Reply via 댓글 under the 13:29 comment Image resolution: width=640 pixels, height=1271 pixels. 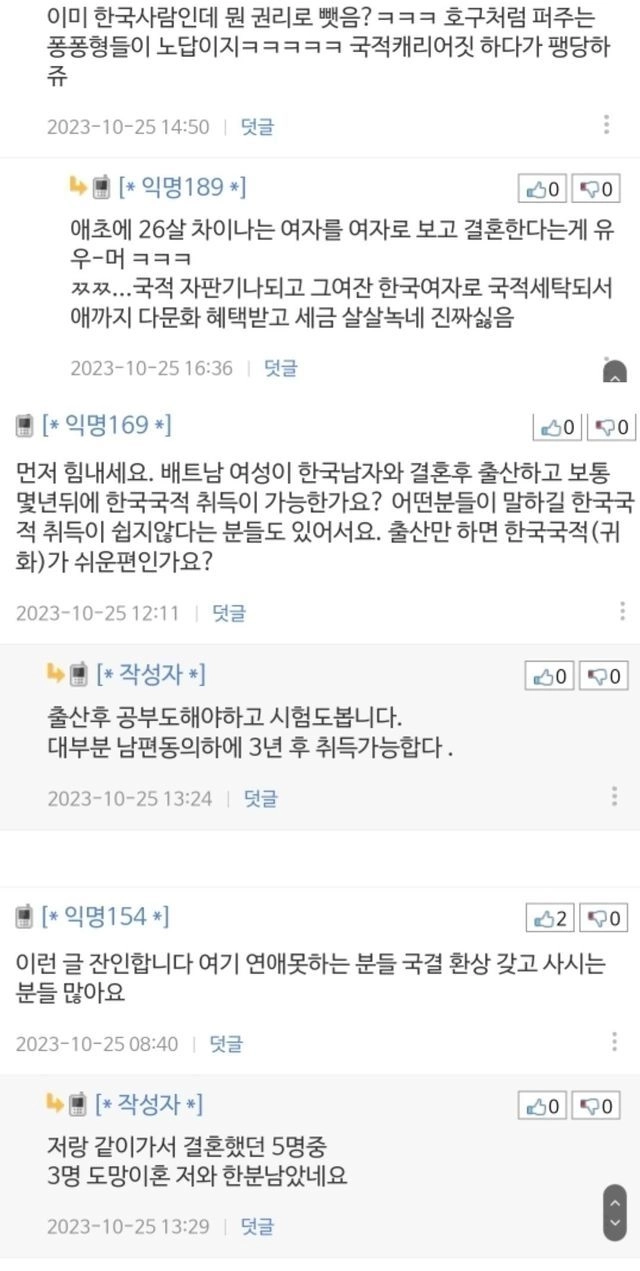[257, 1226]
